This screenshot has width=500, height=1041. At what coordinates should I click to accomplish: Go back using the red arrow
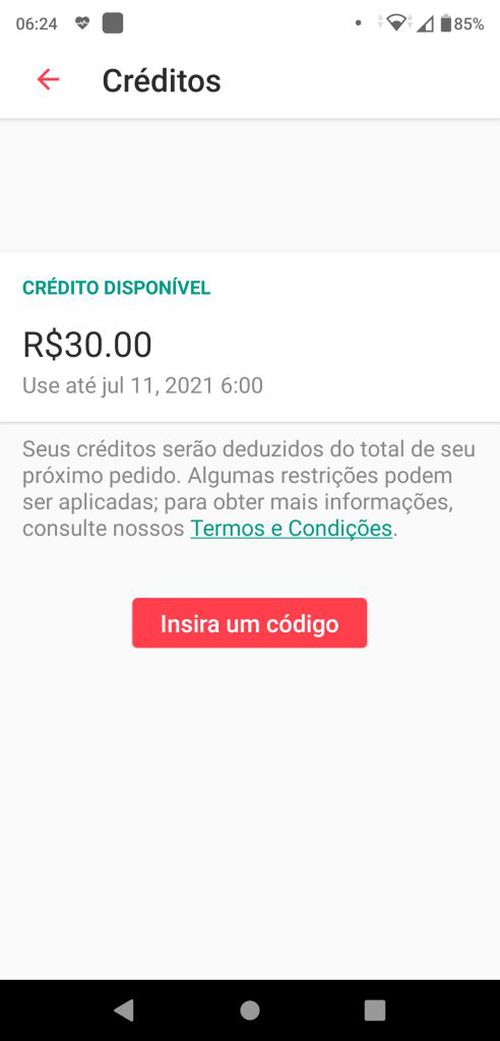pos(48,80)
